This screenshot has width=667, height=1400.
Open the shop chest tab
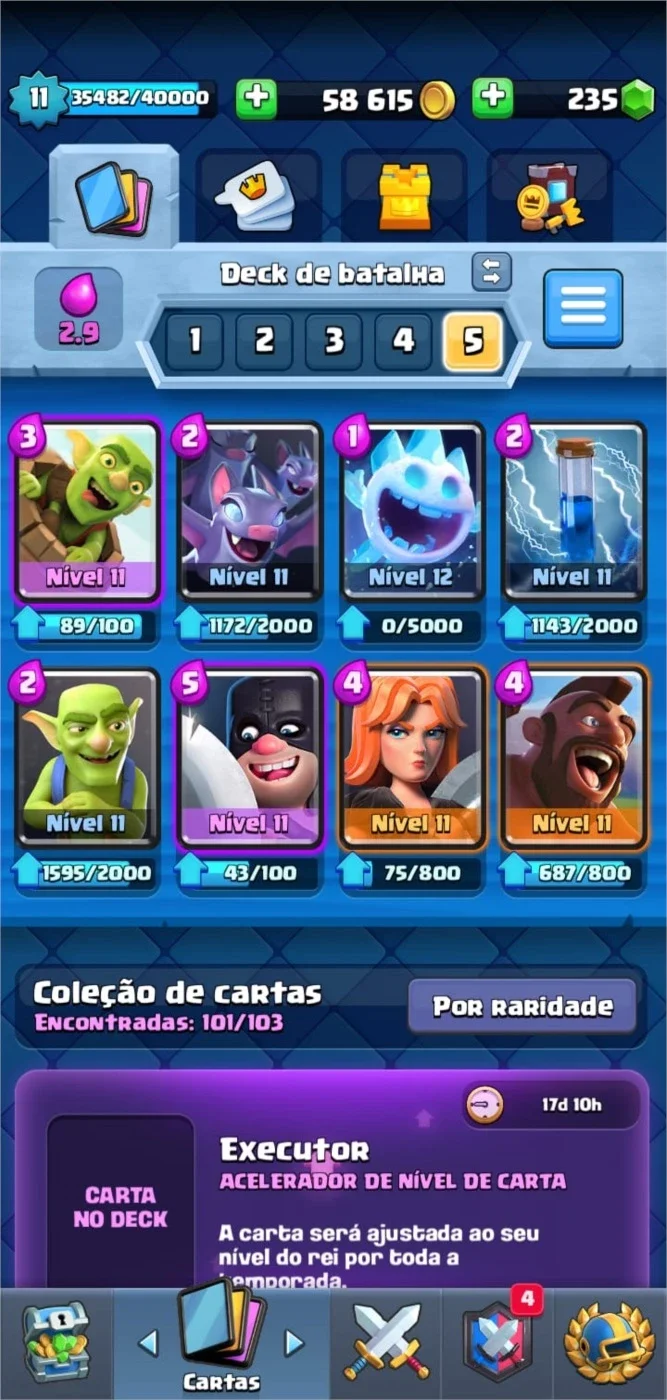(x=56, y=1342)
